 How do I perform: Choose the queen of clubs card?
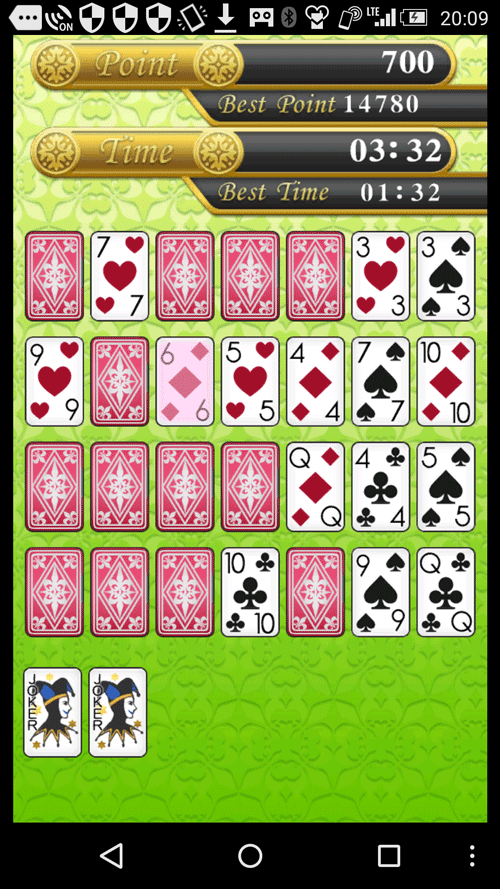tap(446, 592)
